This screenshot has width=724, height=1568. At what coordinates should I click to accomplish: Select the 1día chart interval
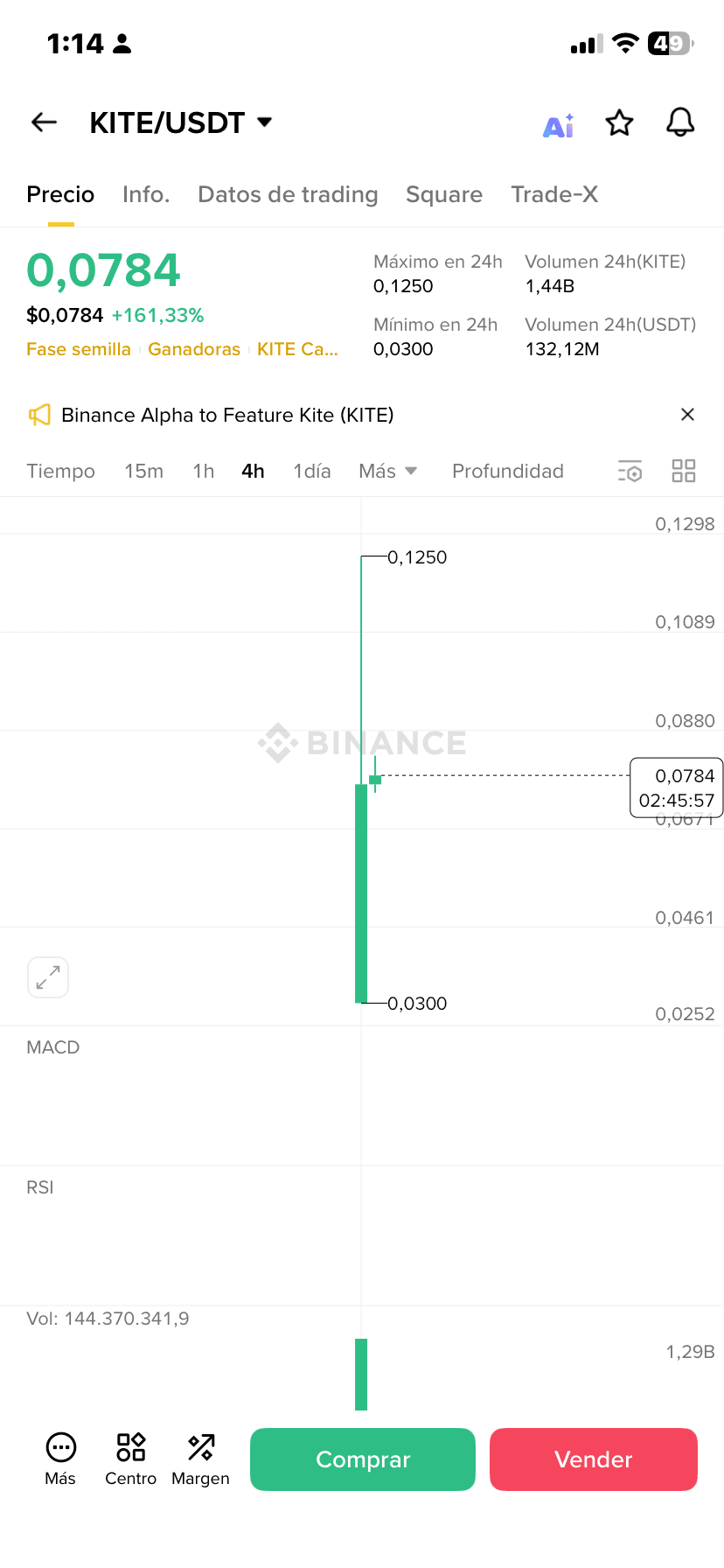pyautogui.click(x=311, y=471)
